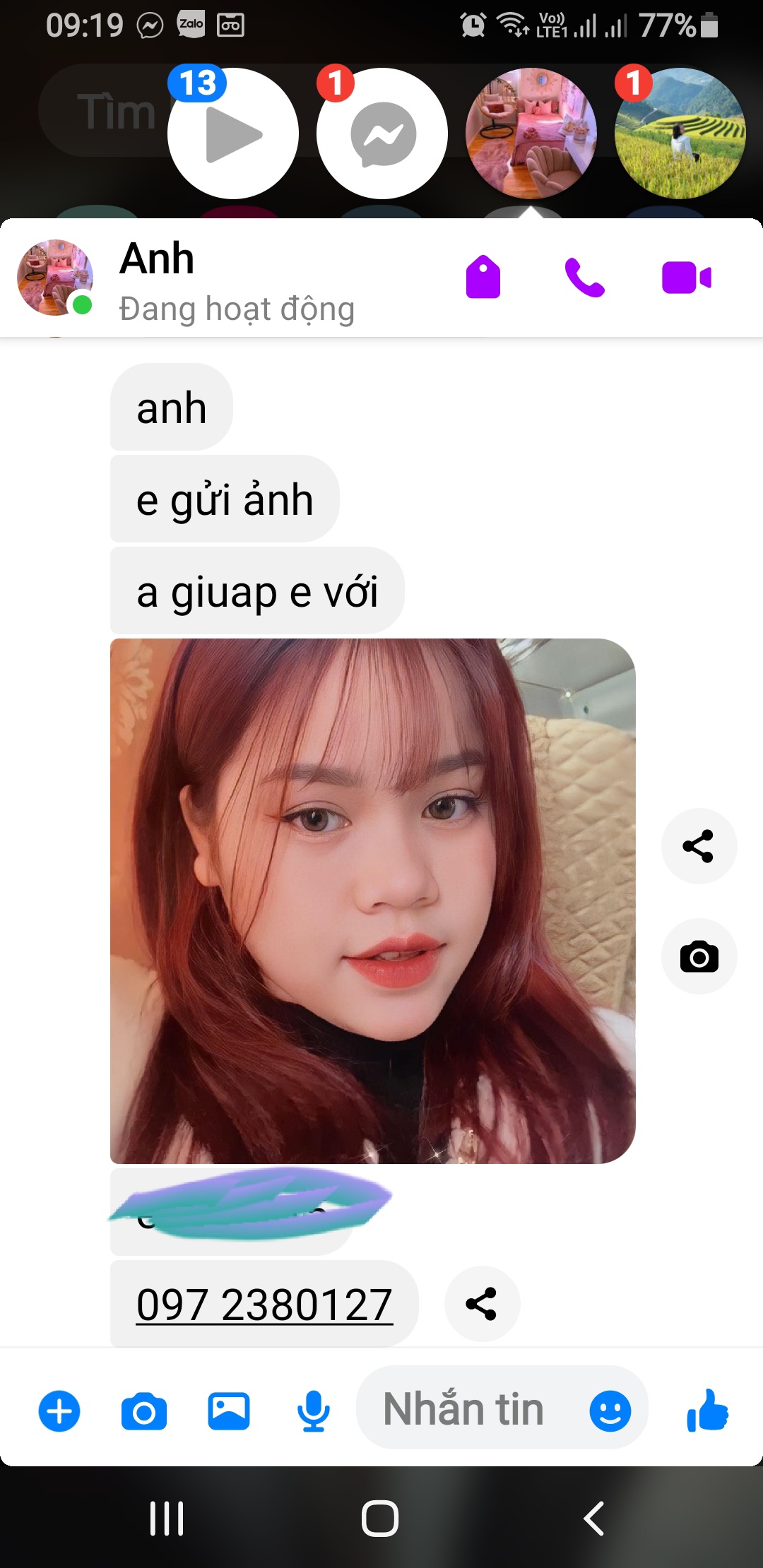Open camera from the message toolbar
Screen dimensions: 763x1568
pos(144,1412)
